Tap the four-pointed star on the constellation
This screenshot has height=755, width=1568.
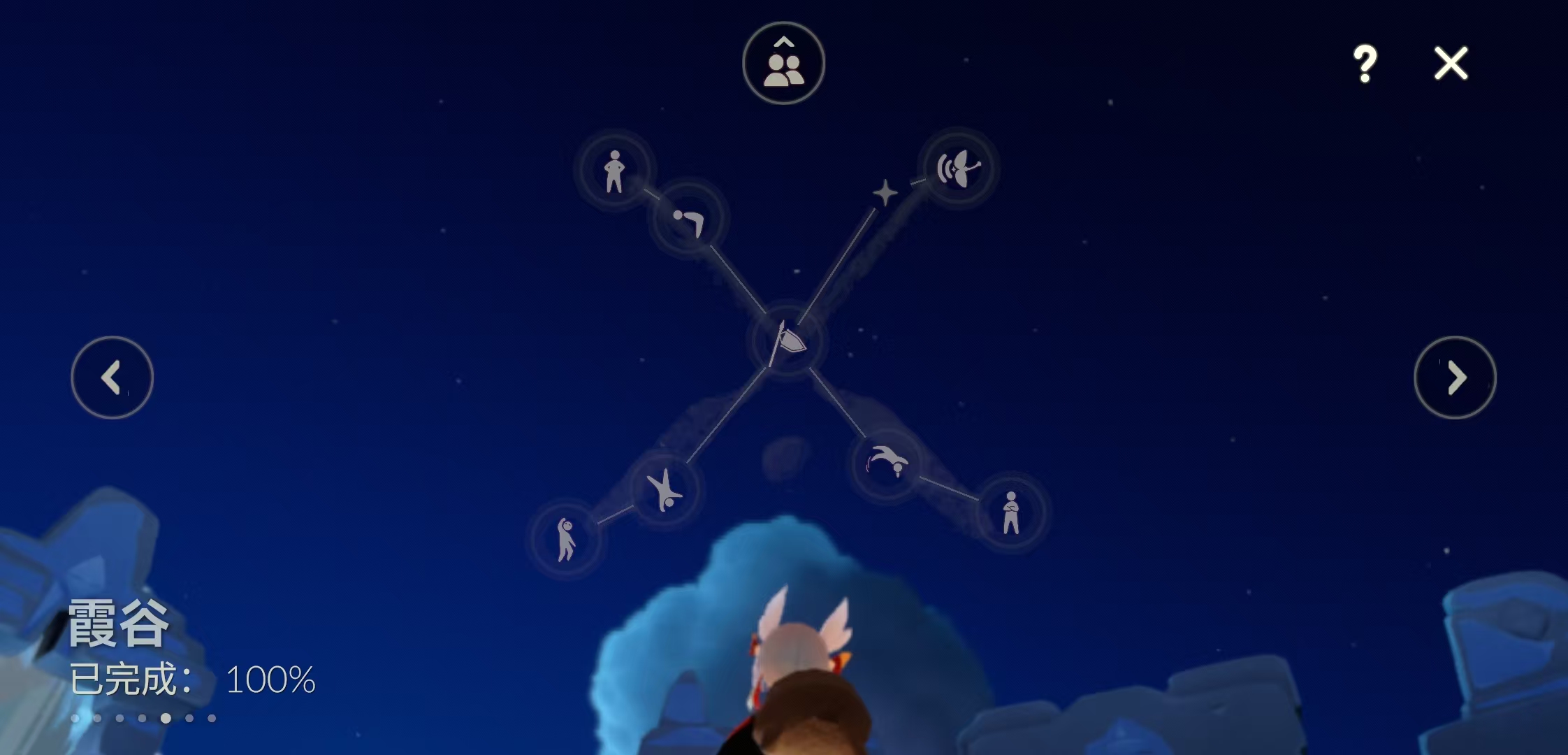tap(885, 193)
